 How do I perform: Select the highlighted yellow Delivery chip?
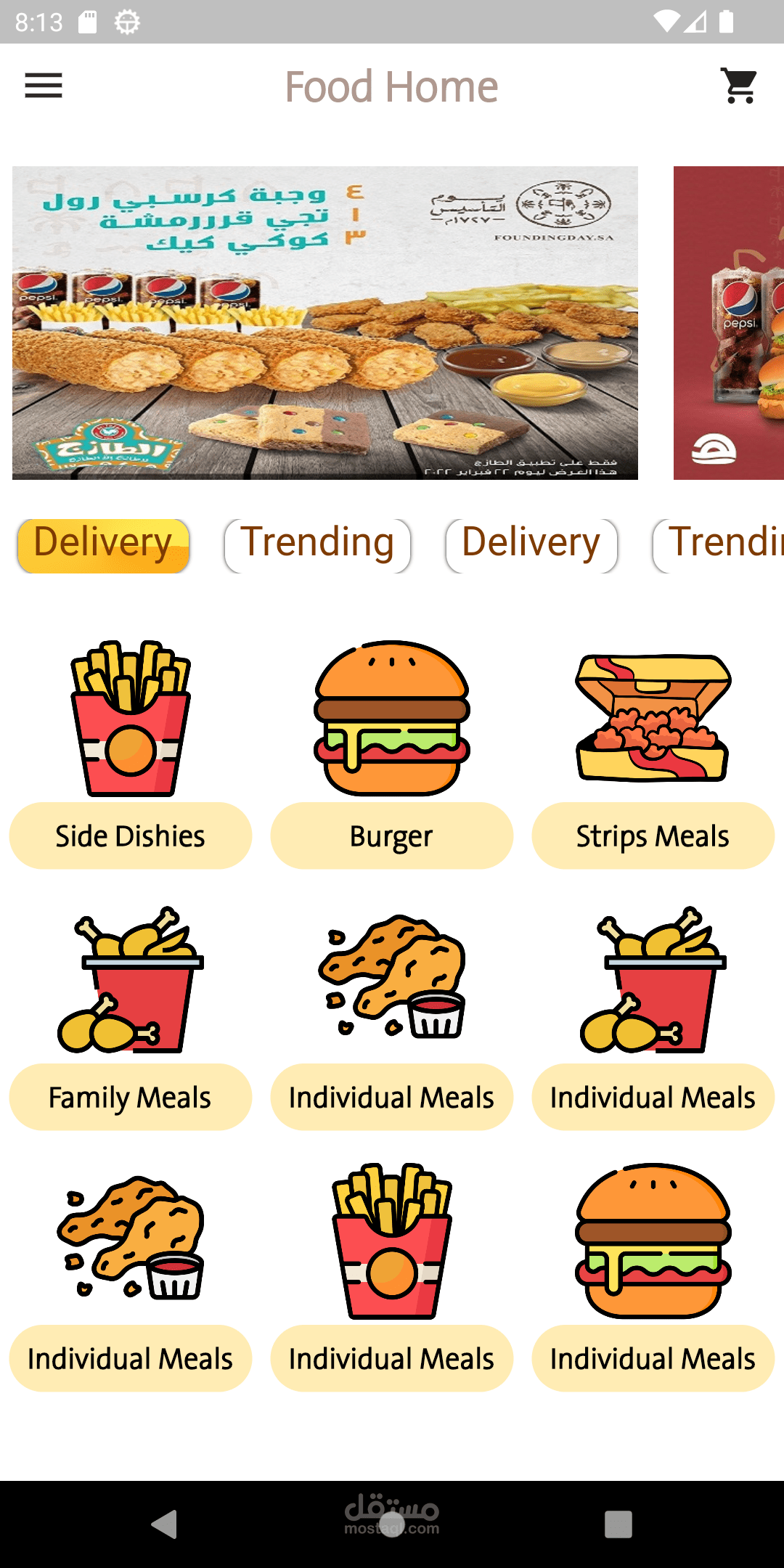(x=103, y=546)
